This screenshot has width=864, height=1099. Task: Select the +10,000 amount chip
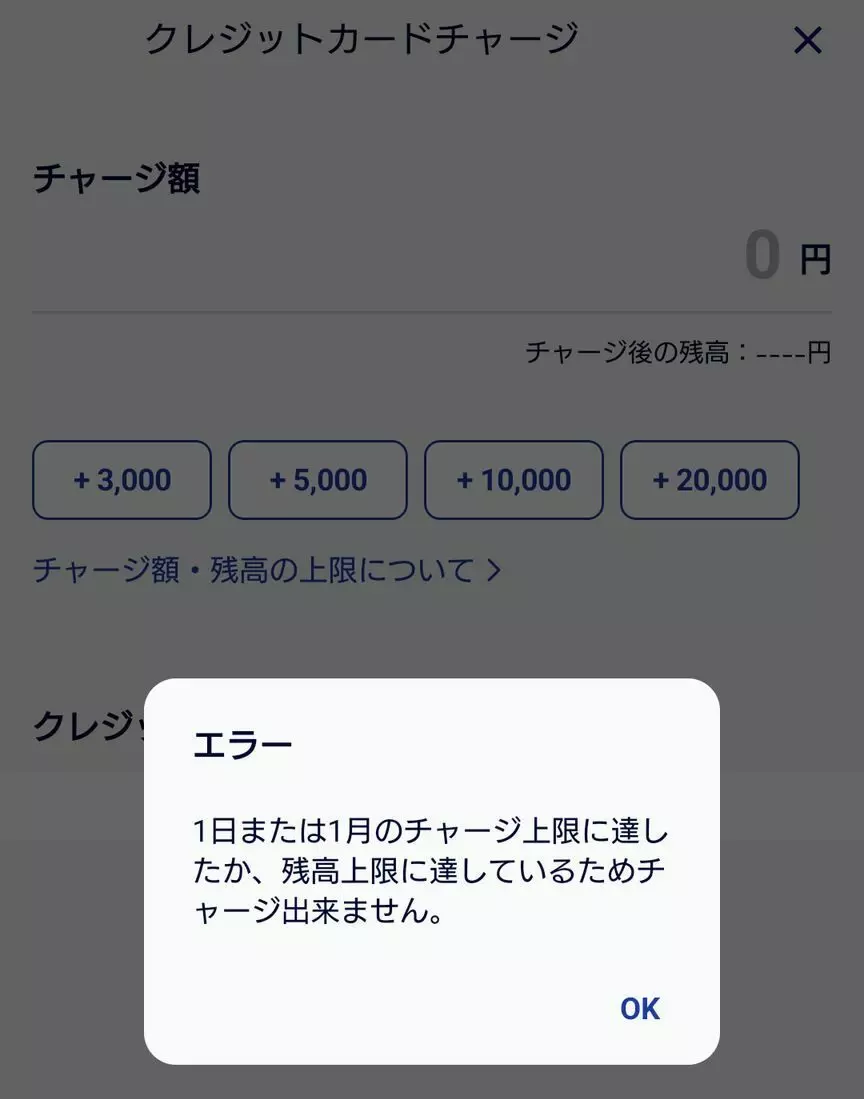514,480
